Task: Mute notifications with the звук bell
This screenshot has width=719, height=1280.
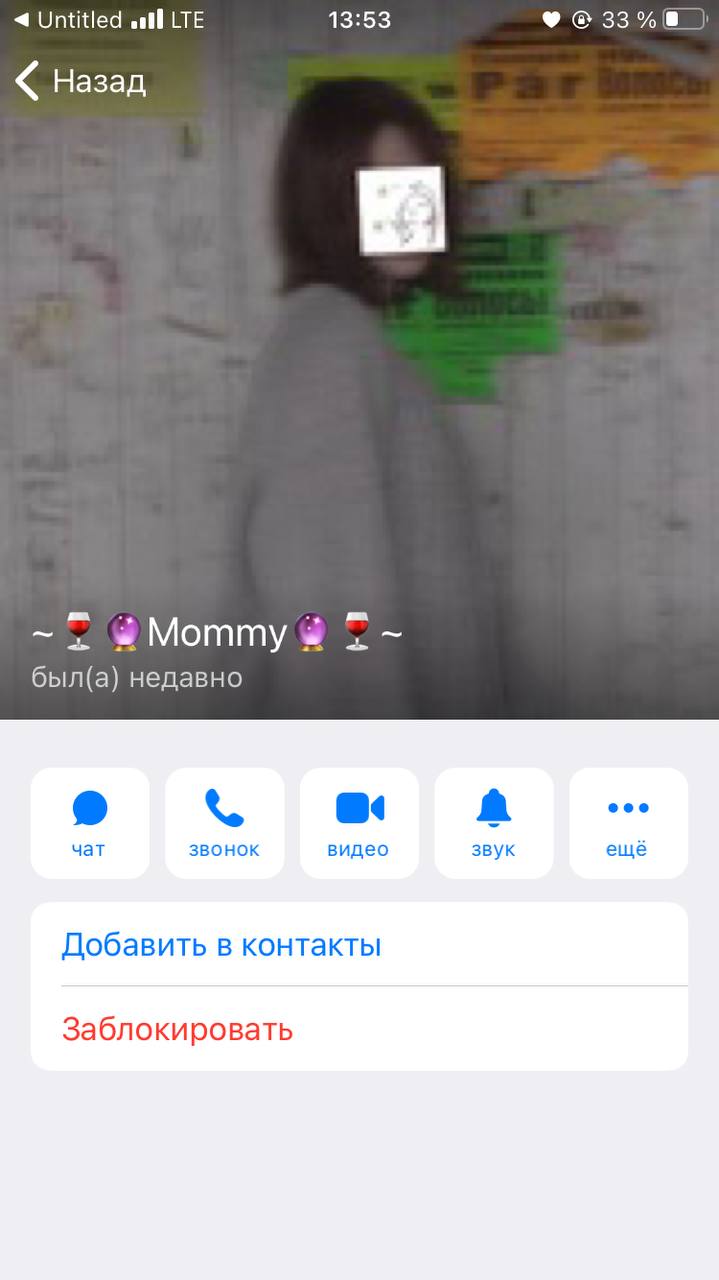Action: click(494, 823)
